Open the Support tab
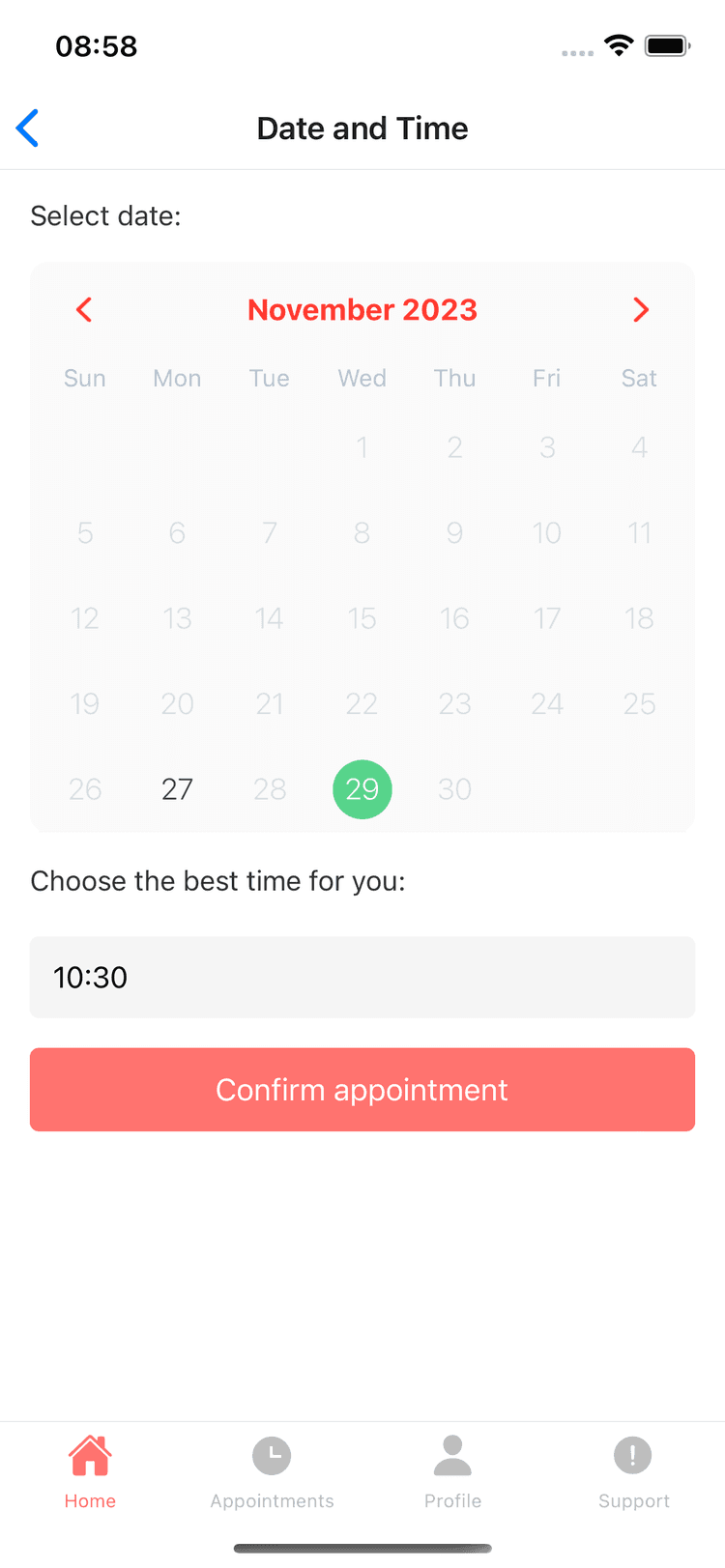This screenshot has width=725, height=1568. point(633,1471)
